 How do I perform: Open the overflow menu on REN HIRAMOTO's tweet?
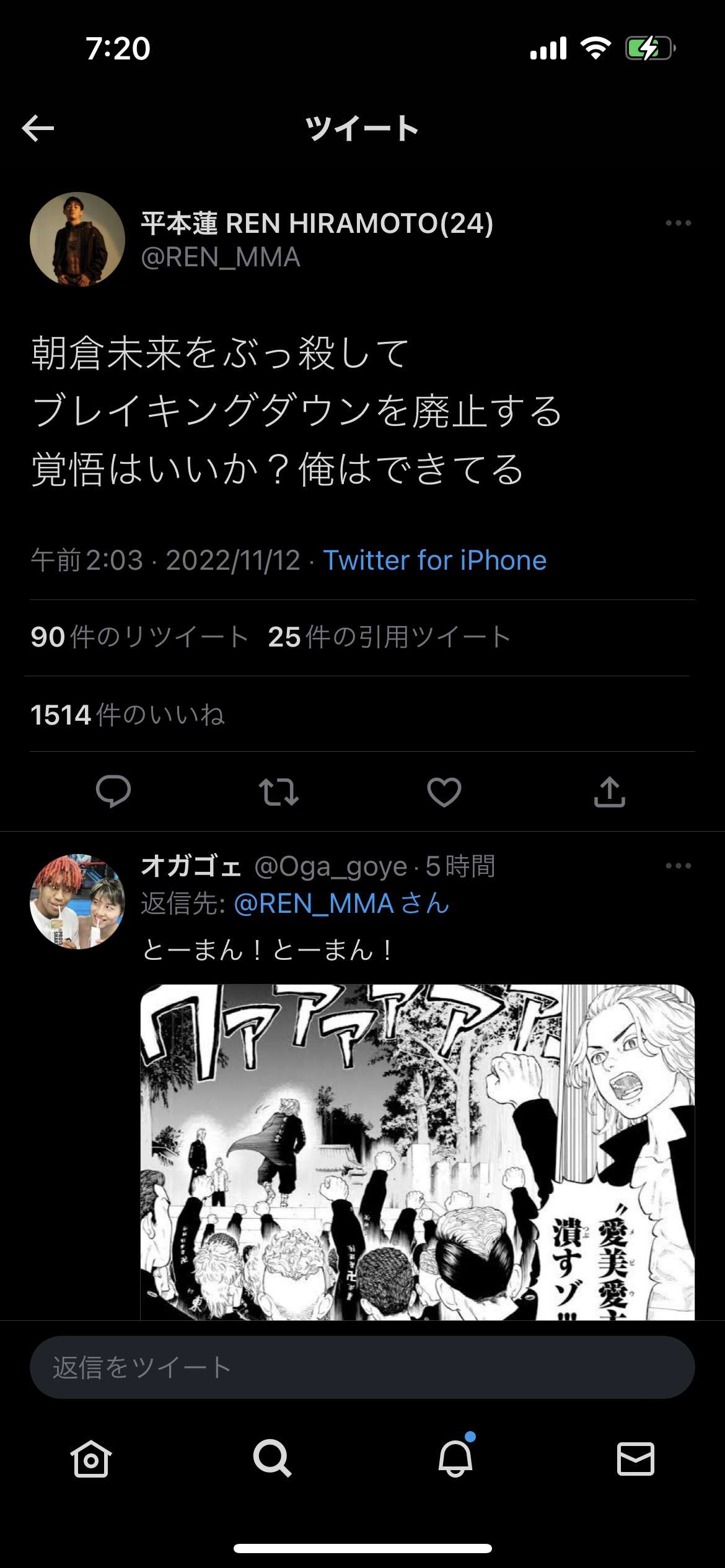tap(678, 223)
